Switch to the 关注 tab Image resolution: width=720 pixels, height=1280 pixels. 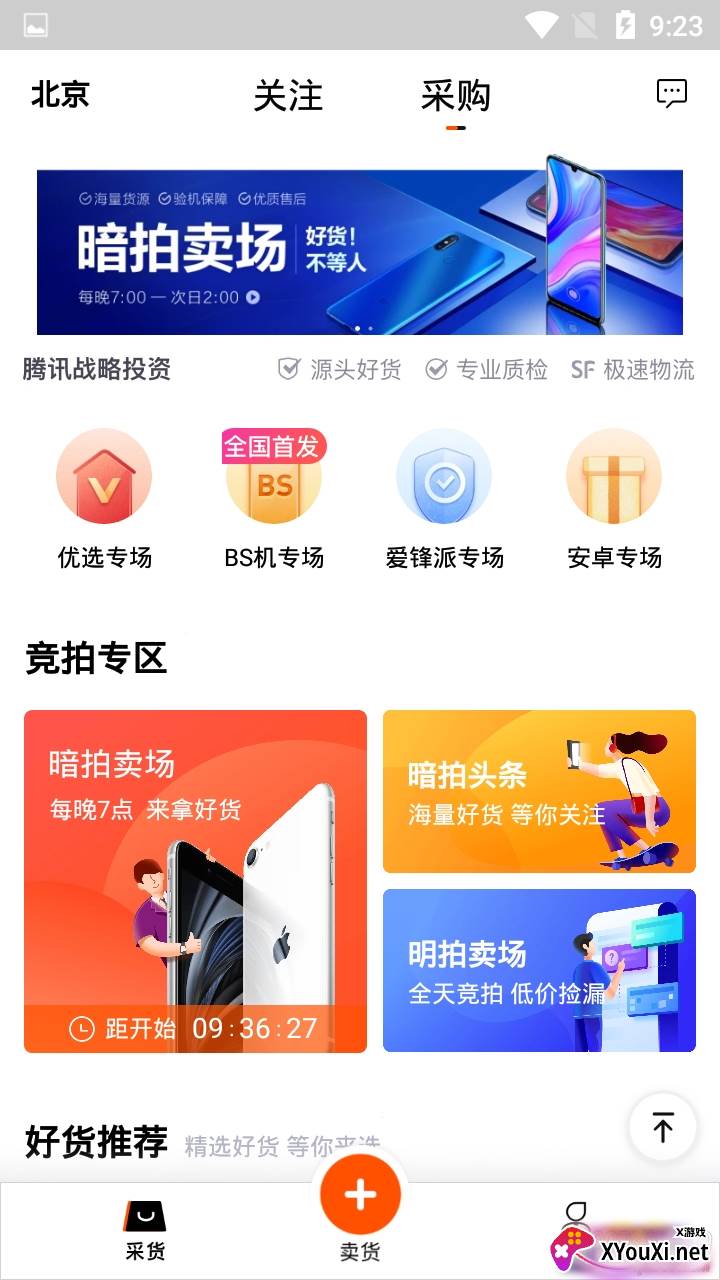tap(288, 96)
